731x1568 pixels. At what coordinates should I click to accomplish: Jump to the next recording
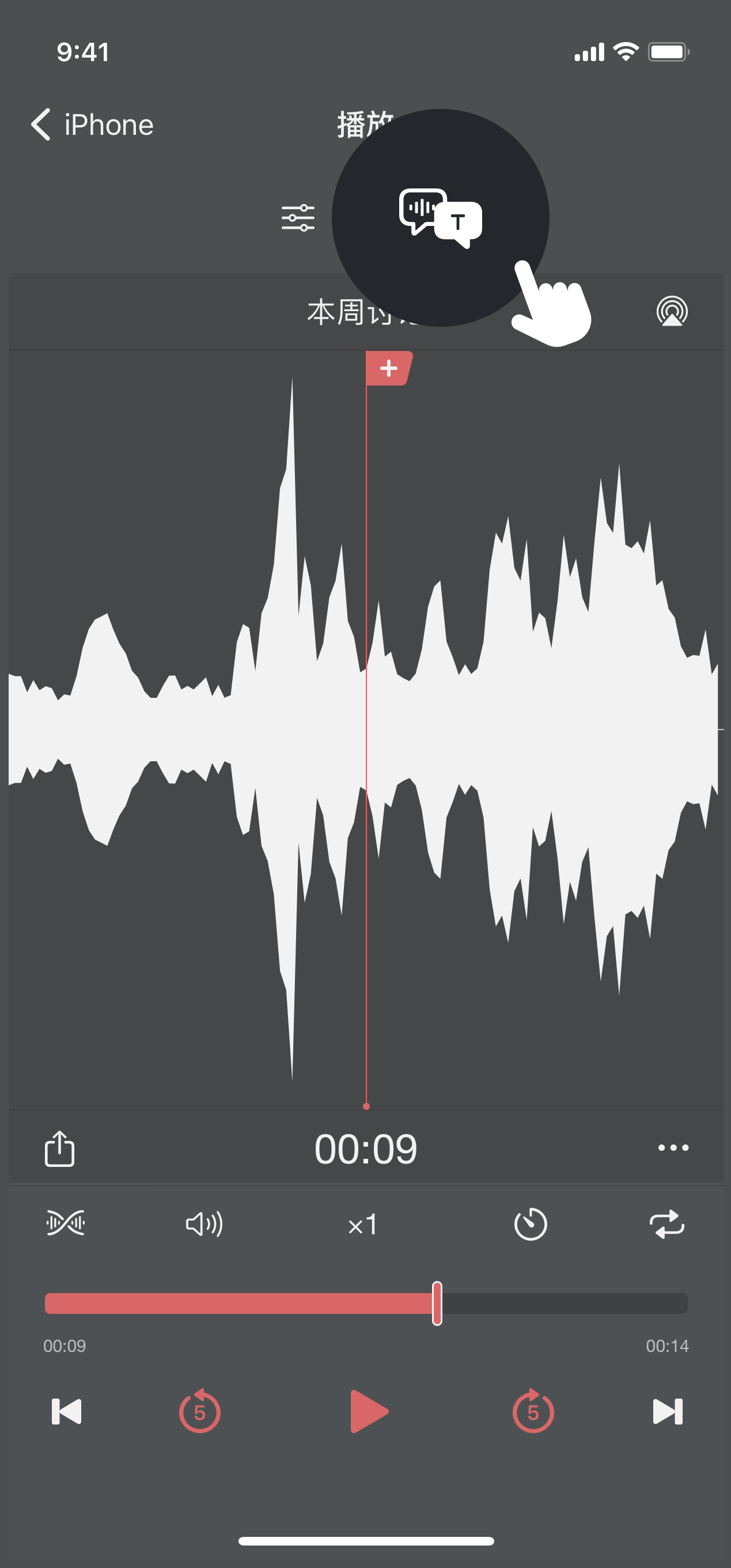pyautogui.click(x=667, y=1412)
